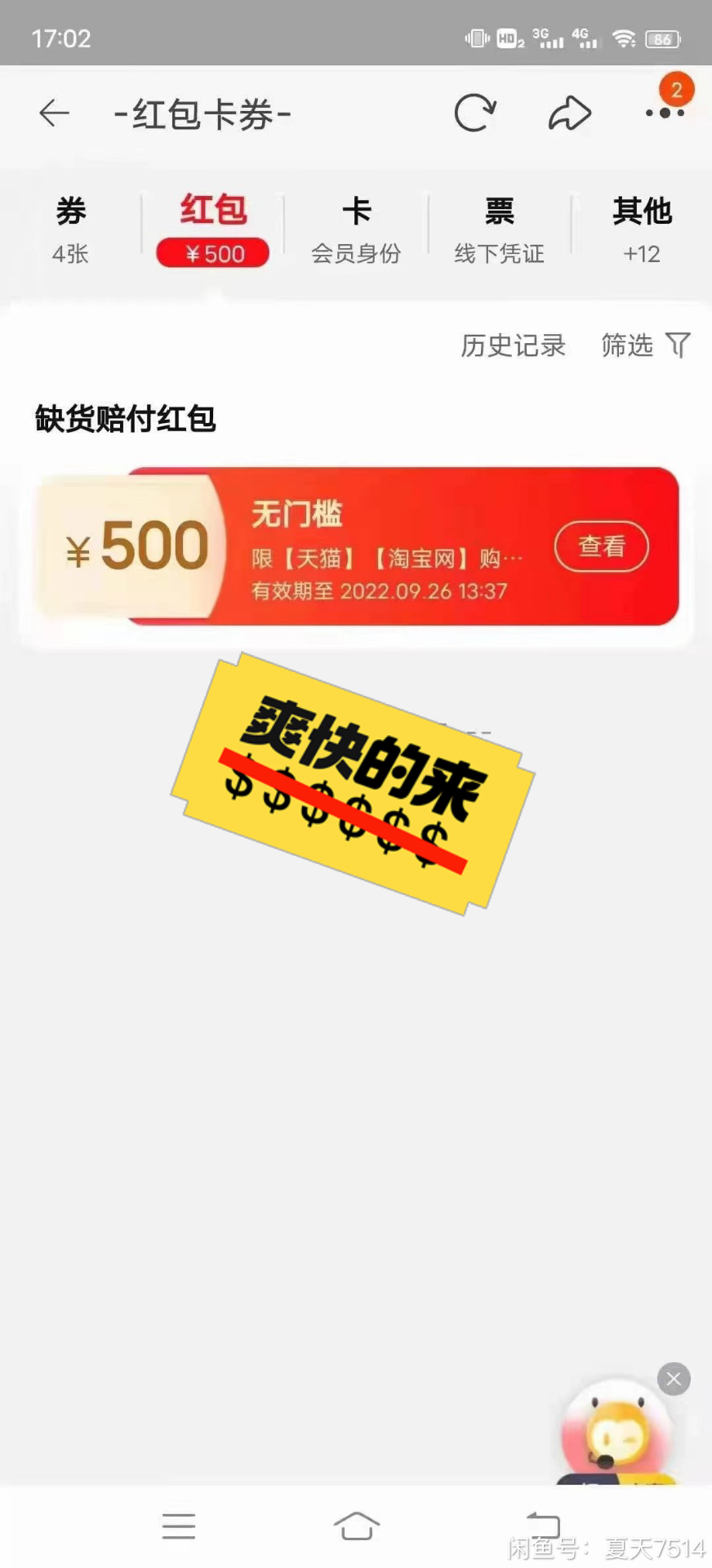The image size is (712, 1568).
Task: Open the 筛选 filter
Action: click(x=645, y=345)
